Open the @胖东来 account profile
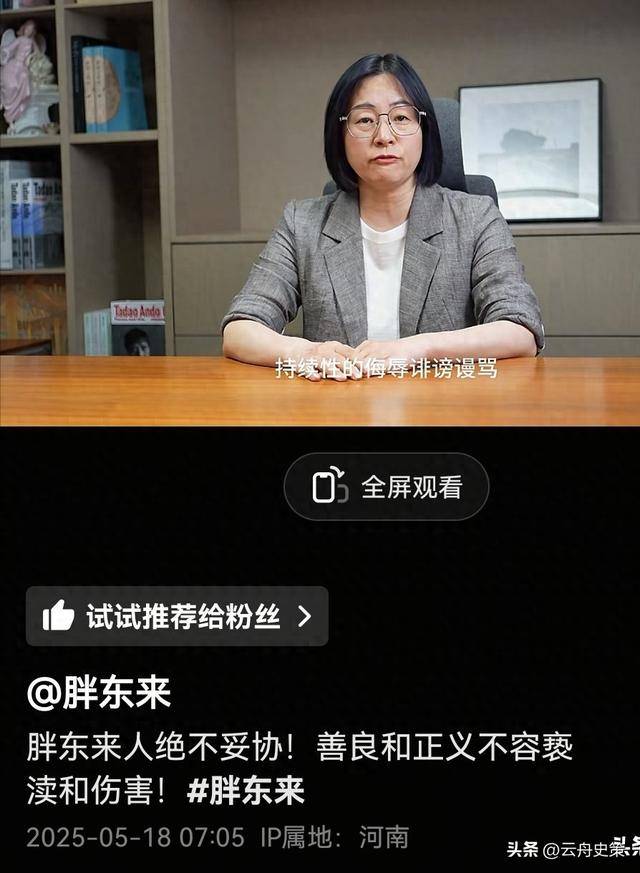The width and height of the screenshot is (640, 873). [x=98, y=693]
